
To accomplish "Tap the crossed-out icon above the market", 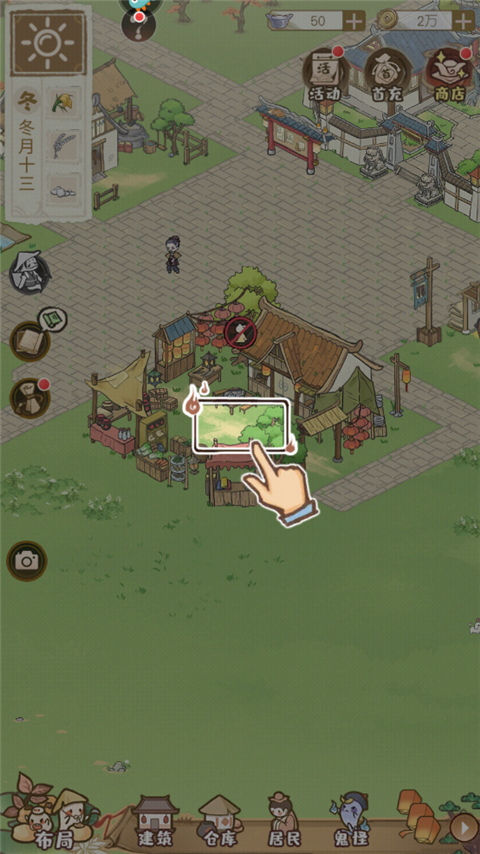I will click(239, 331).
